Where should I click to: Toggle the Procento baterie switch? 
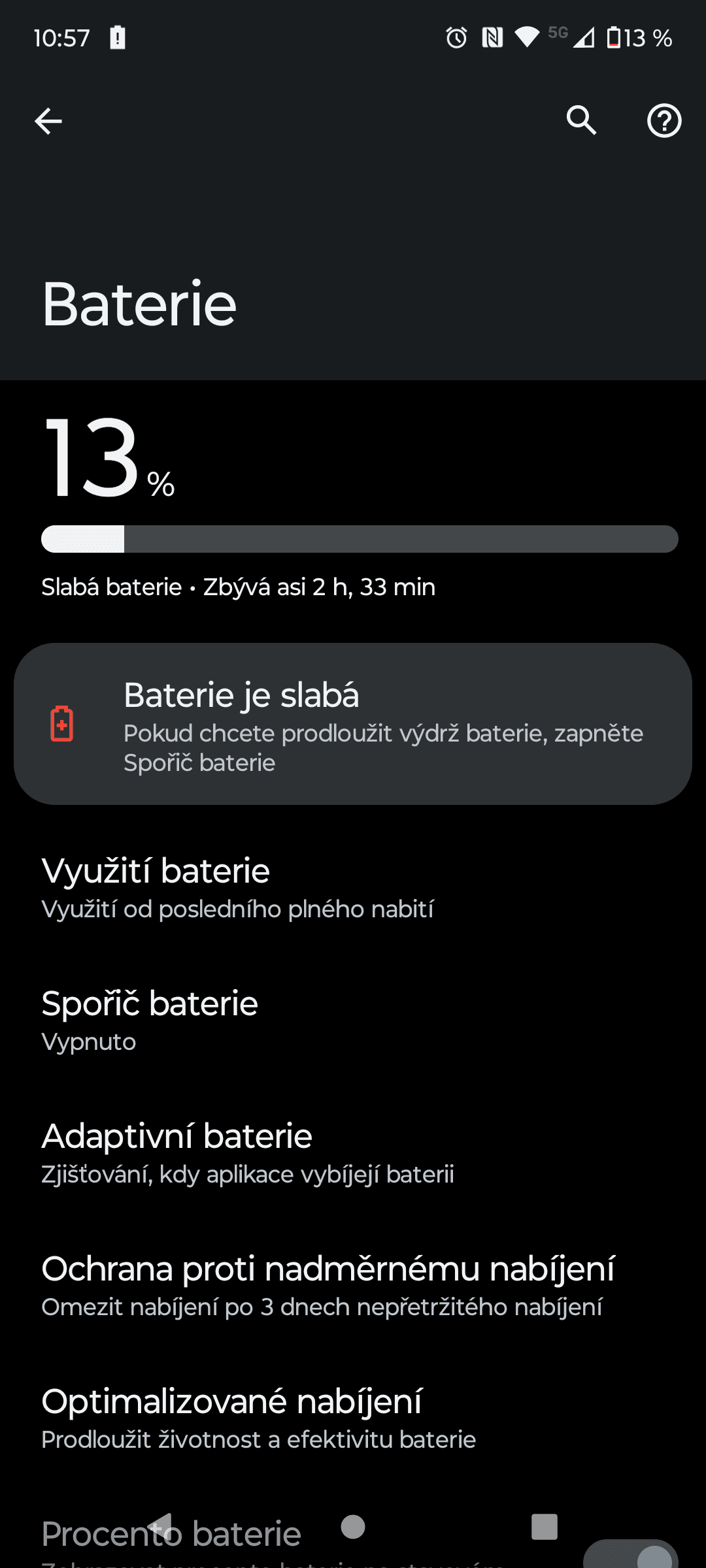(630, 1555)
